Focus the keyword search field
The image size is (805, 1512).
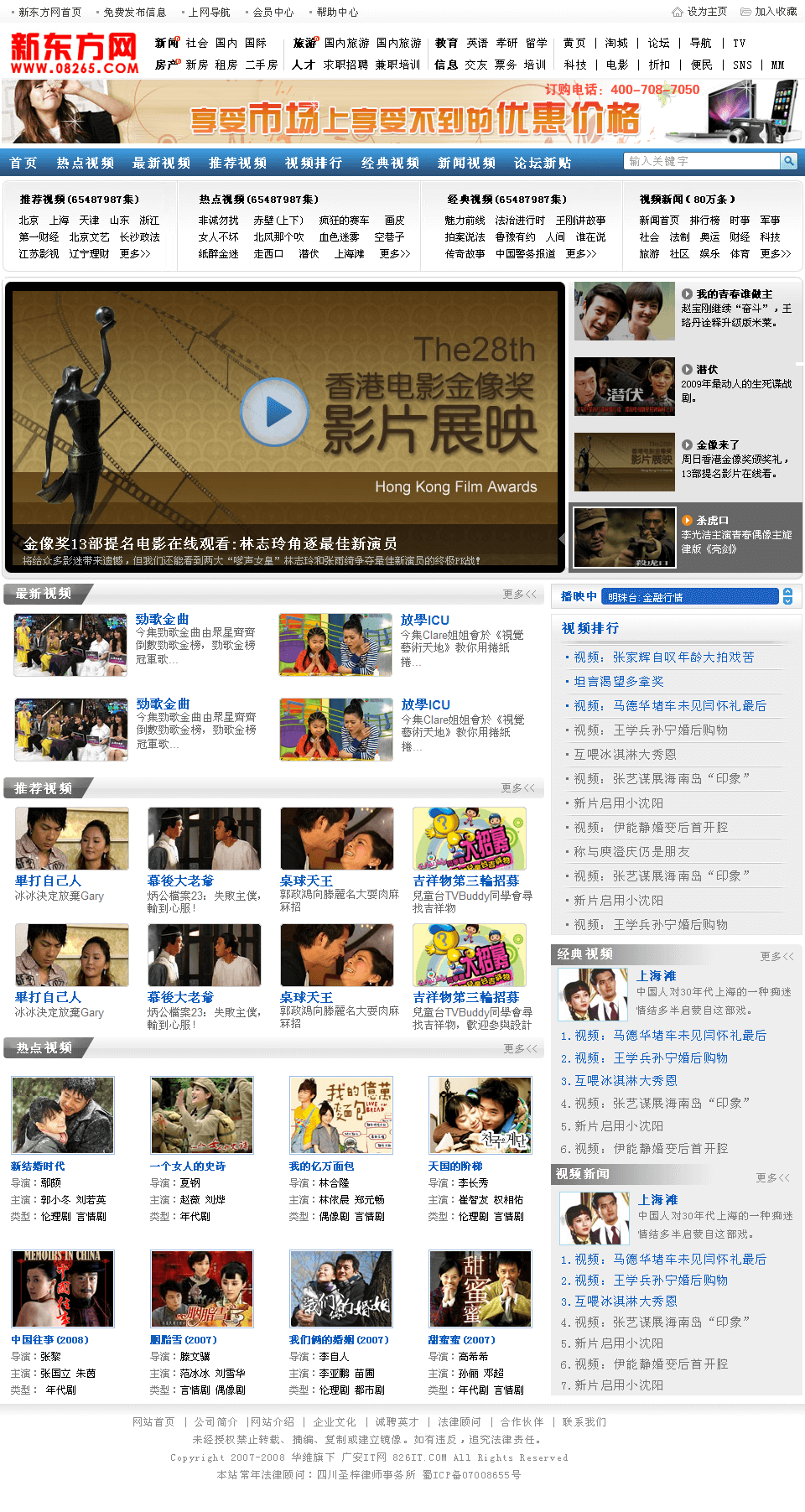(701, 161)
